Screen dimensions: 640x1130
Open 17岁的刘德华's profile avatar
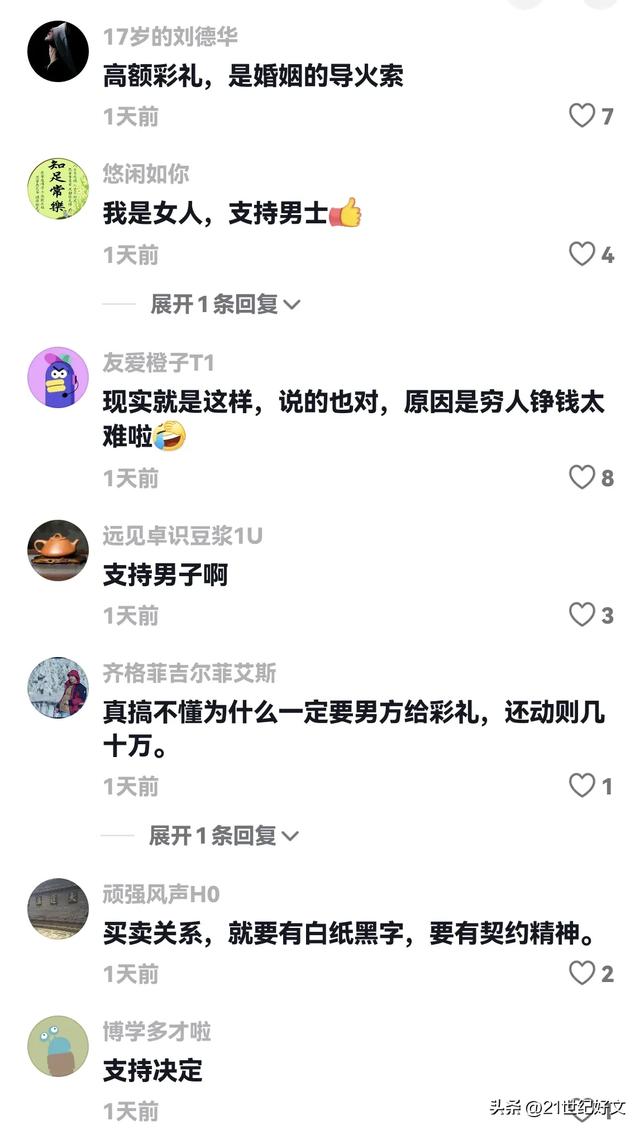click(x=57, y=51)
